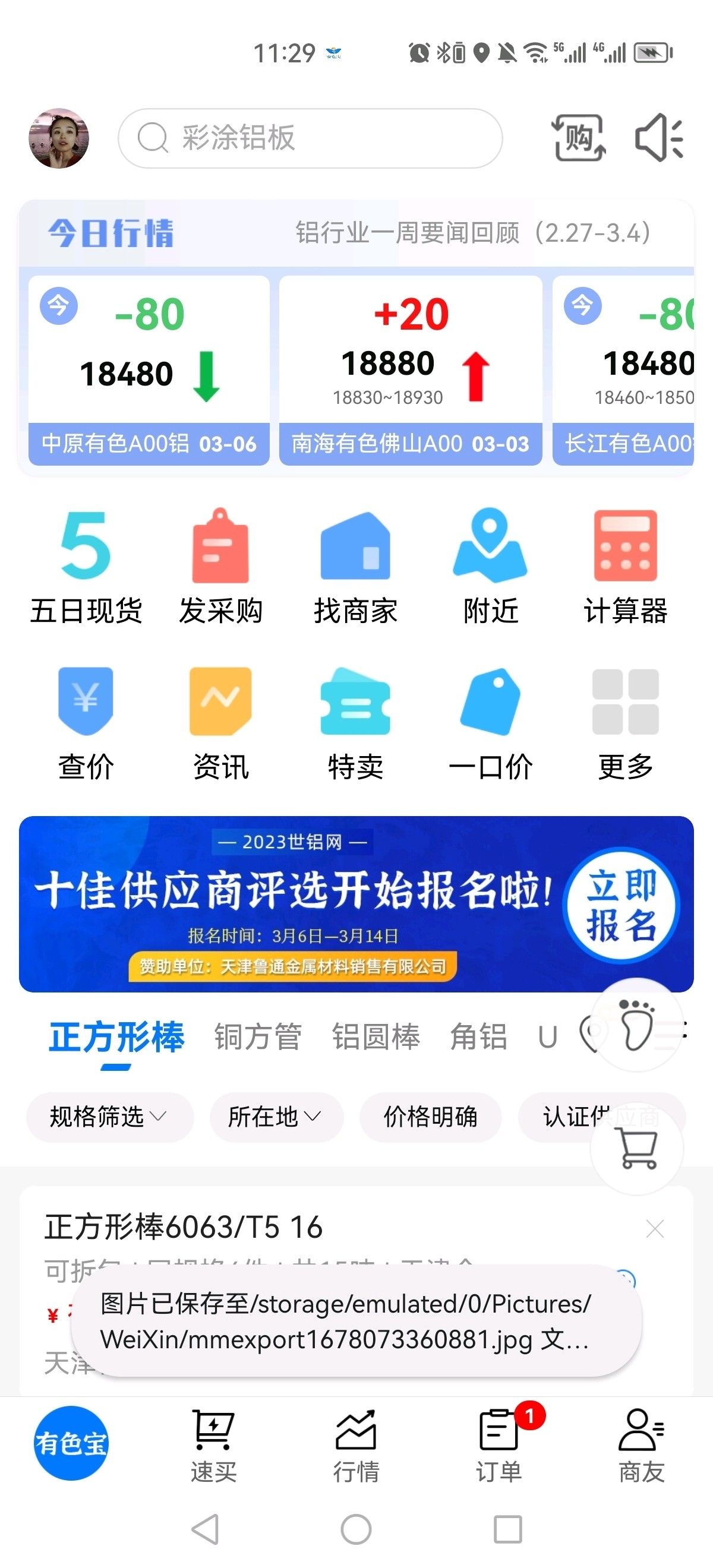The height and width of the screenshot is (1568, 713).
Task: Open the 购 purchase scan icon
Action: [x=579, y=138]
